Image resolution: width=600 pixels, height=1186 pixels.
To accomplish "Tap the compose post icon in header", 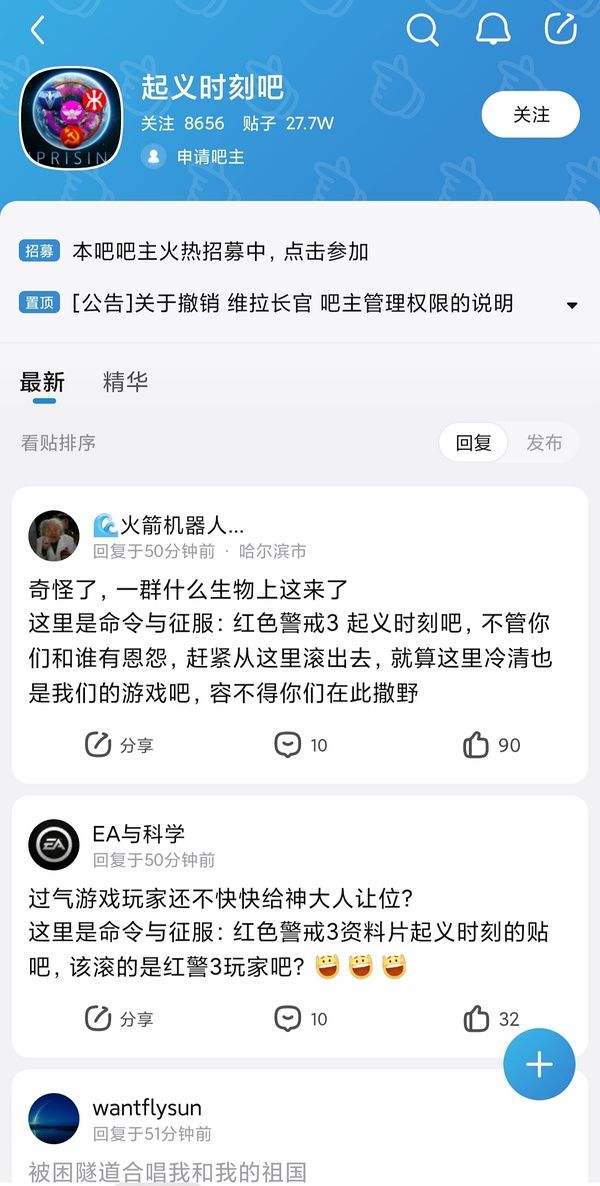I will [561, 30].
